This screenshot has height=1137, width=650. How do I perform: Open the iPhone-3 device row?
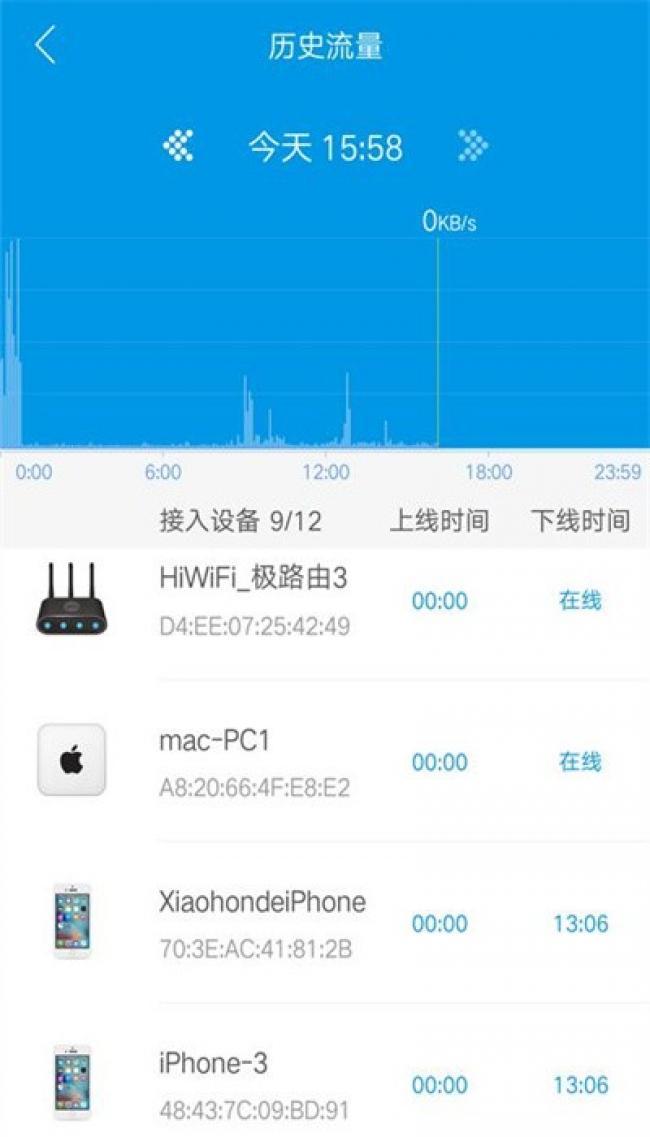(x=325, y=1071)
